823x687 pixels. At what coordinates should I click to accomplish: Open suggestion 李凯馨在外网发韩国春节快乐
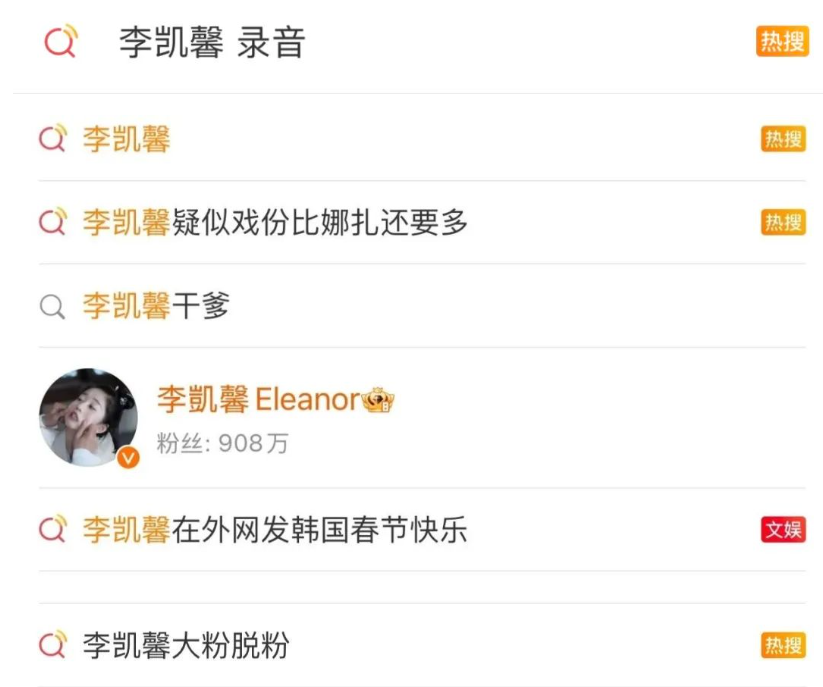[x=275, y=529]
